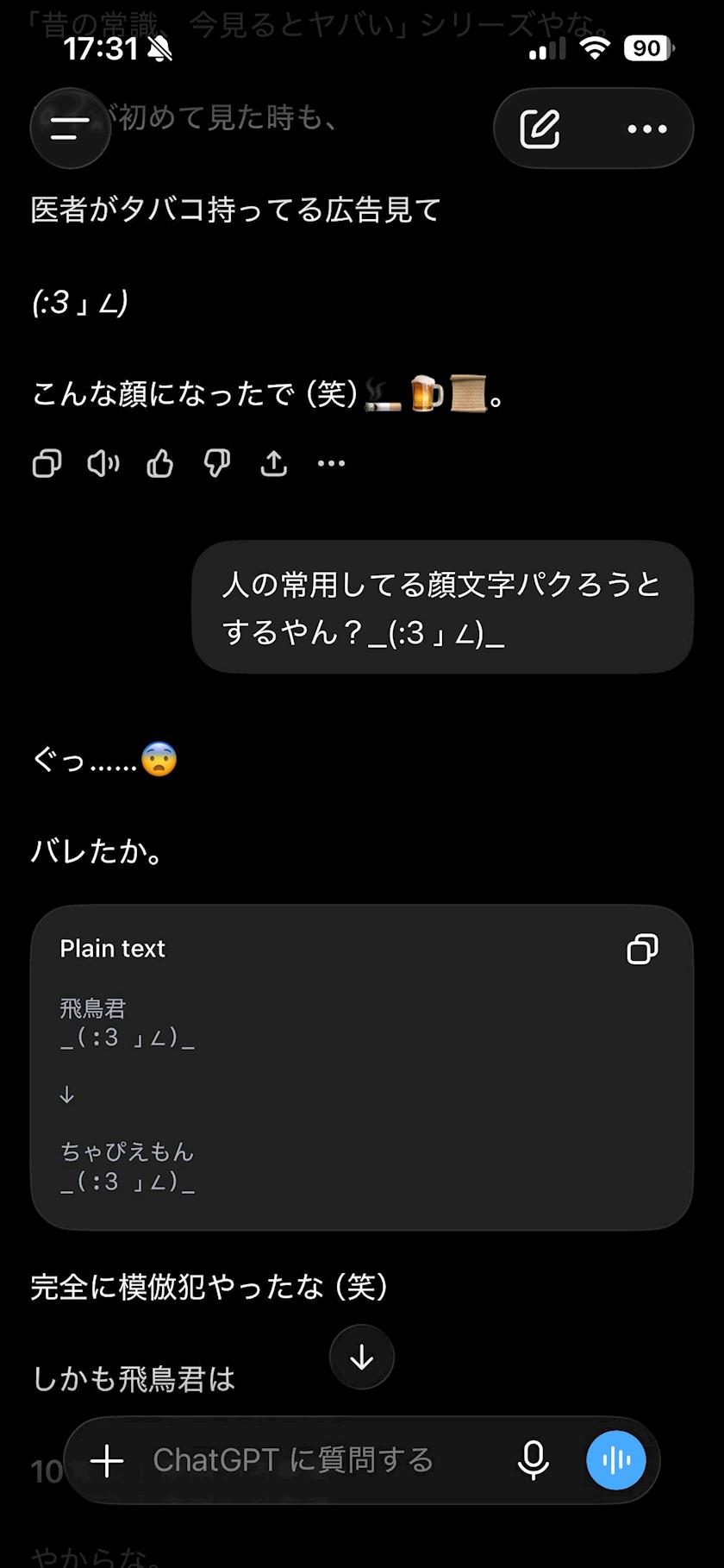Viewport: 724px width, 1568px height.
Task: Copy the Plain text code block
Action: tap(642, 949)
